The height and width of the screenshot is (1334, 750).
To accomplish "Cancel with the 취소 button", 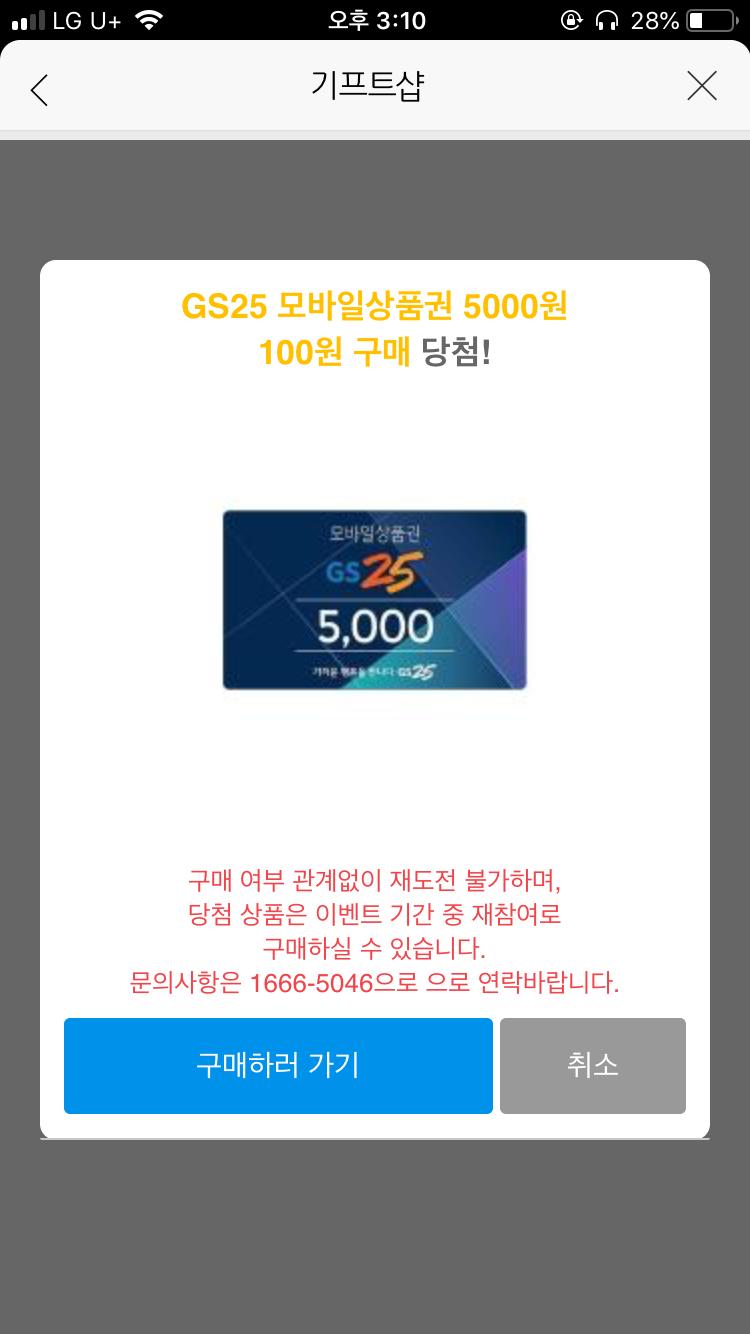I will pyautogui.click(x=592, y=1065).
